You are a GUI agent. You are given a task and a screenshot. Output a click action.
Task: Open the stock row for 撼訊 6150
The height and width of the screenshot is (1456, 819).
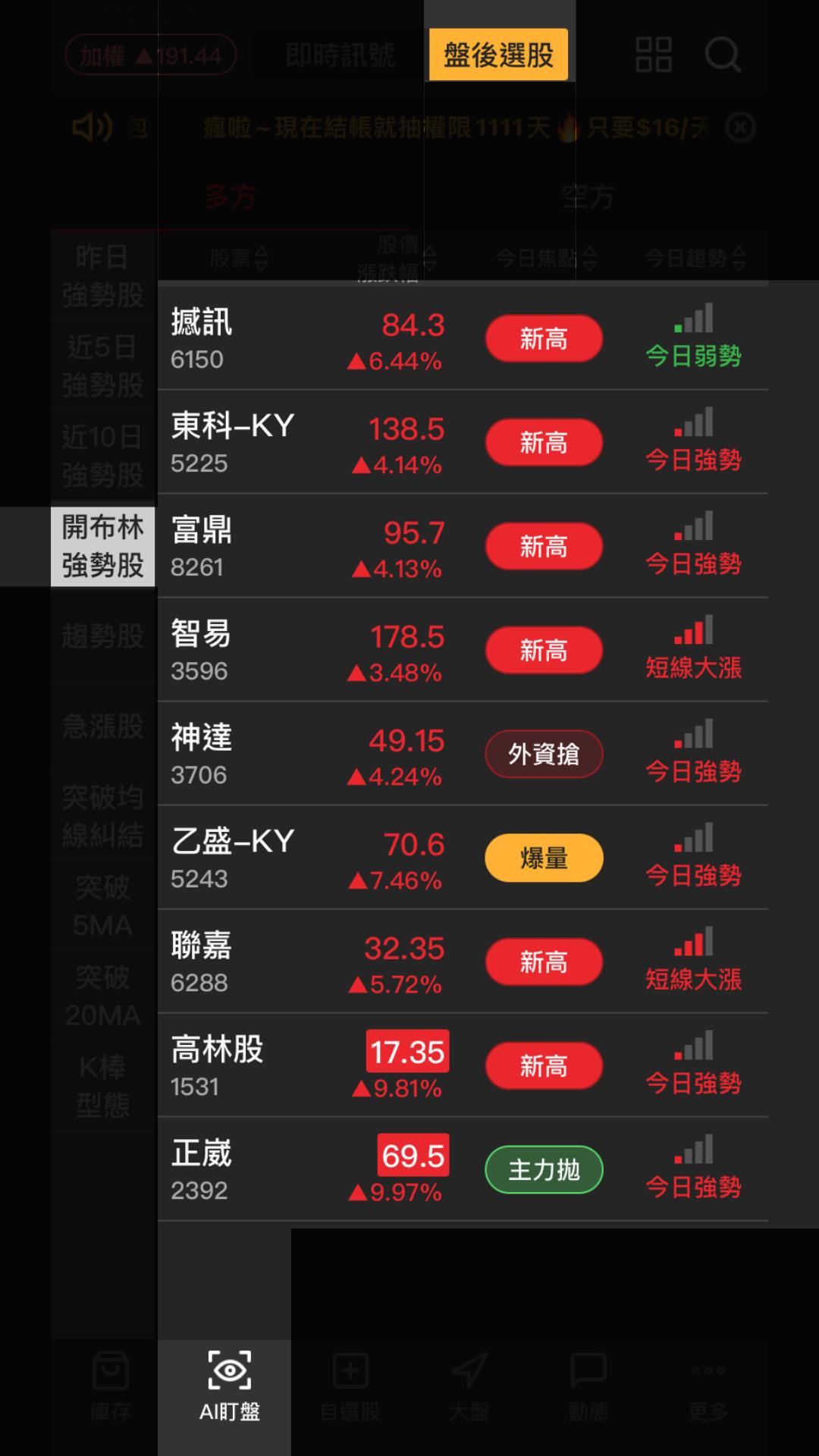click(x=463, y=339)
